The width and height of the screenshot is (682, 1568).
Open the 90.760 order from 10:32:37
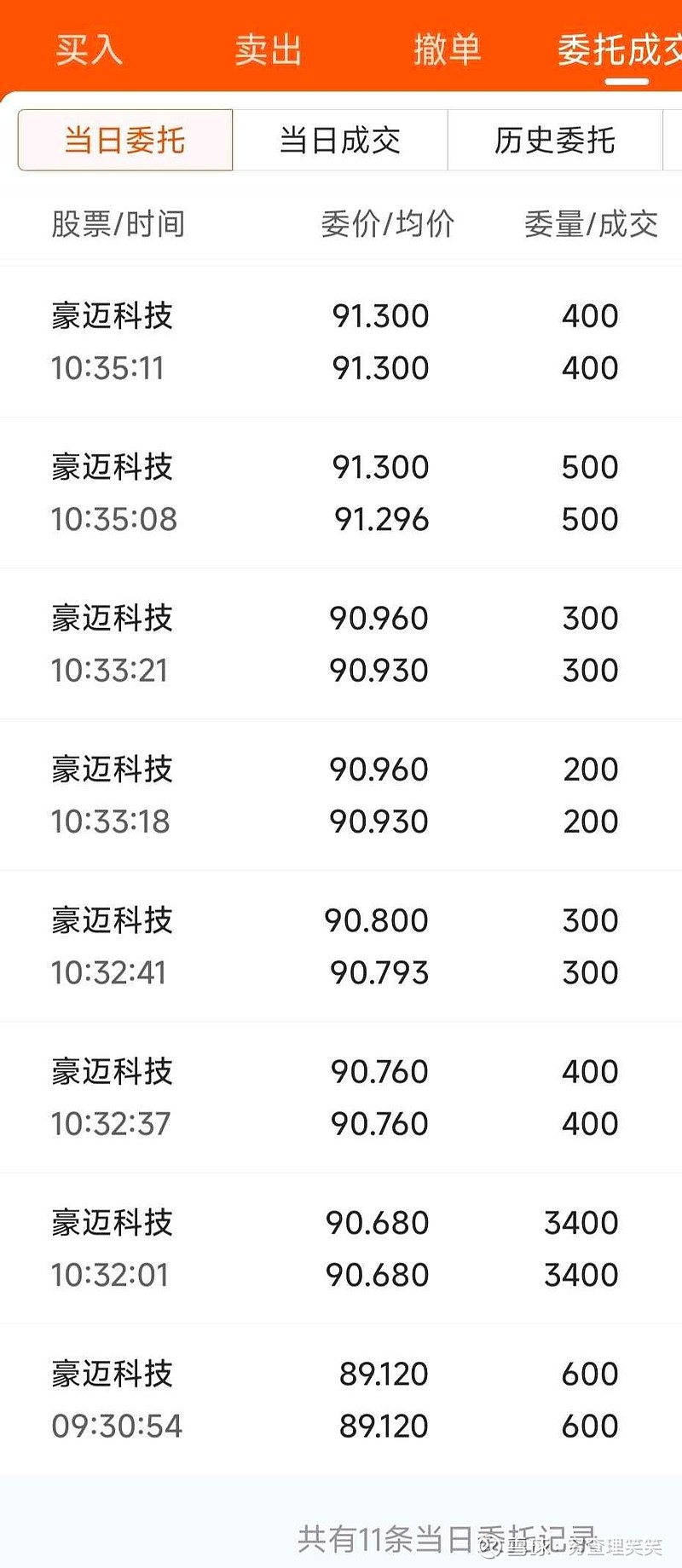click(x=341, y=1097)
